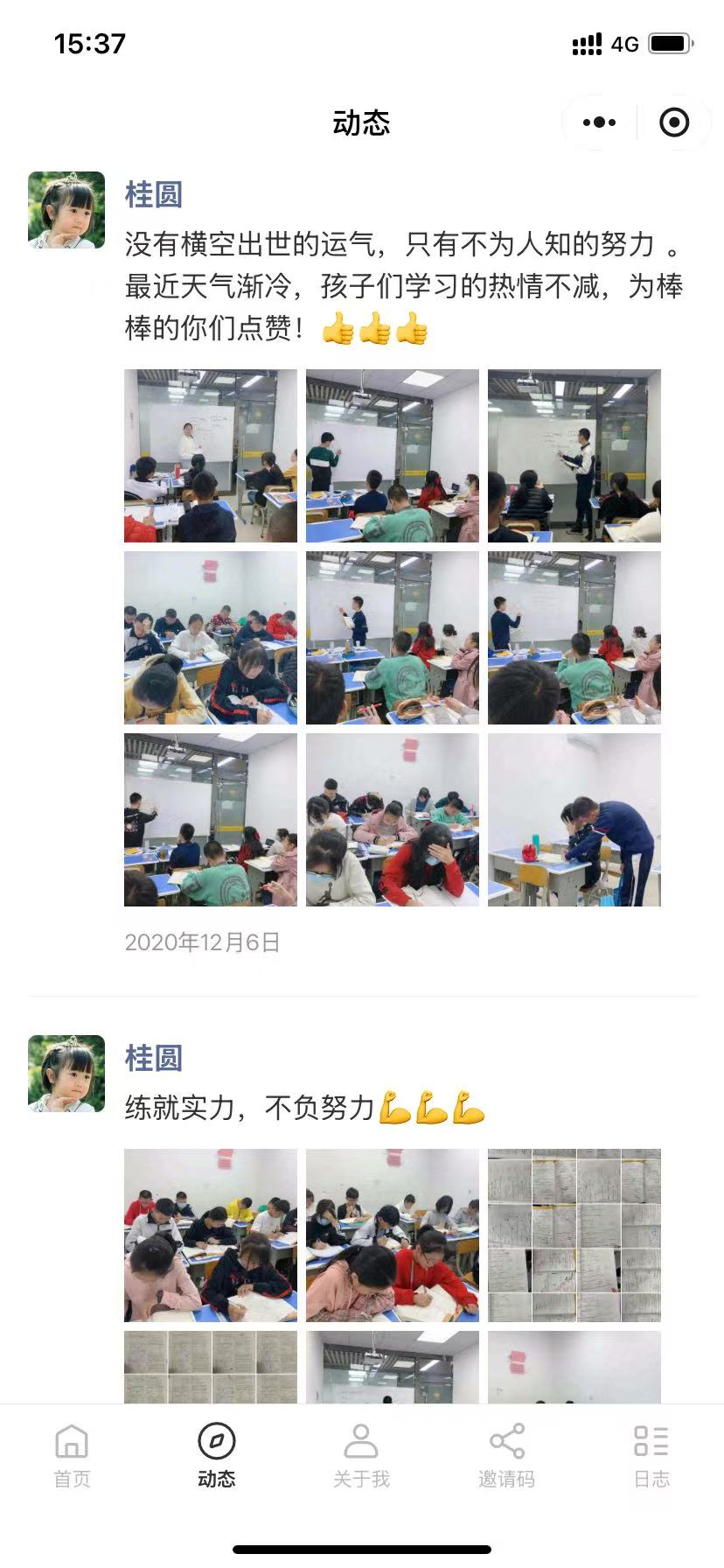Close the mini program via circle icon
The width and height of the screenshot is (724, 1568).
673,122
